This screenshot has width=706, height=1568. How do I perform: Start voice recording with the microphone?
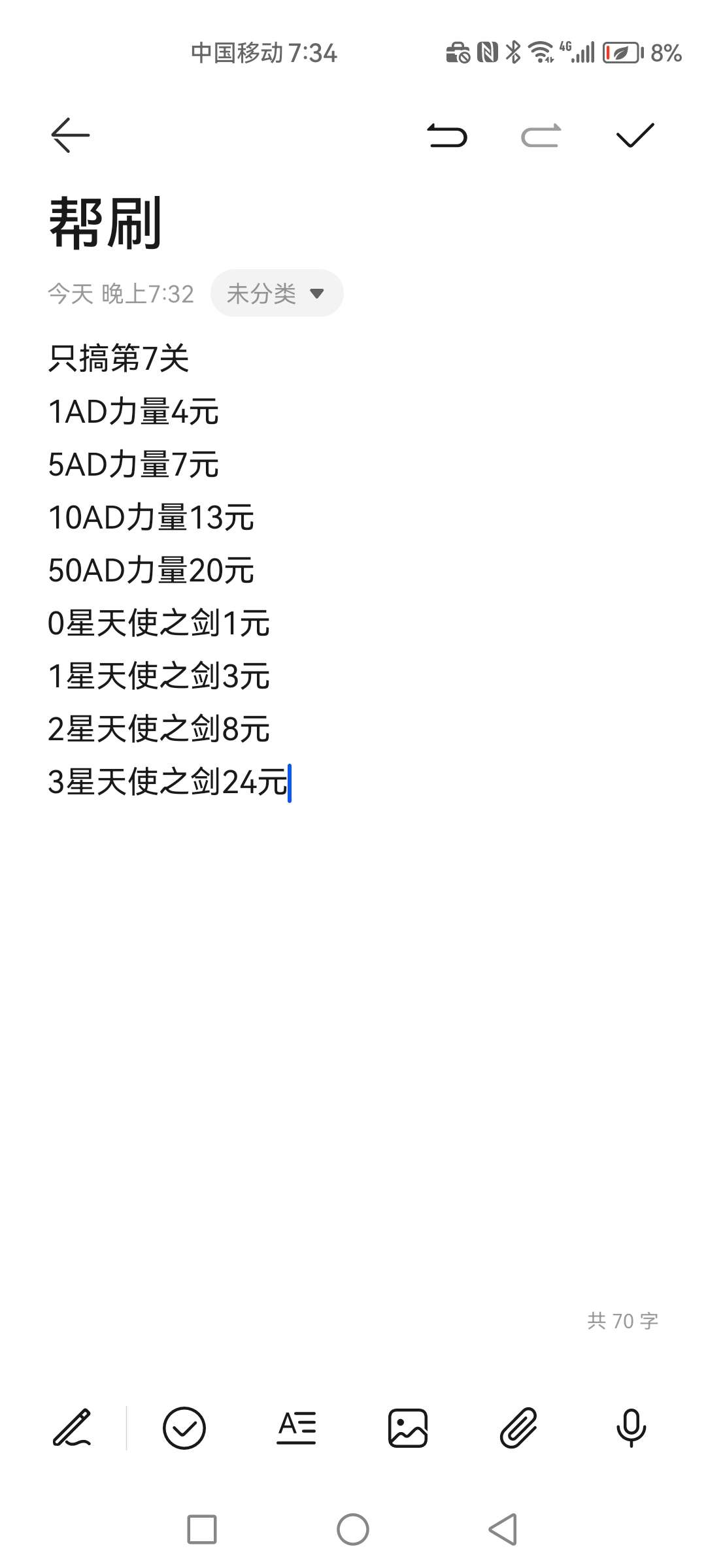pyautogui.click(x=631, y=1428)
